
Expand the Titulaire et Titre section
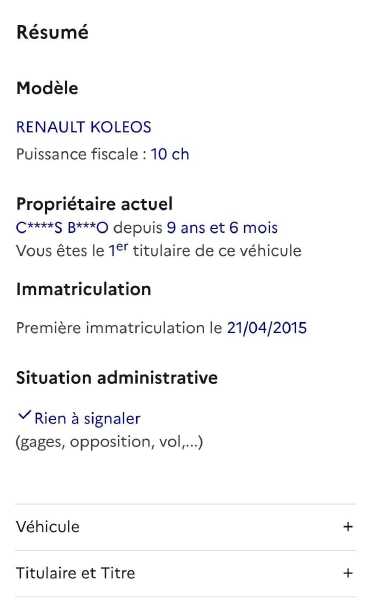click(x=186, y=573)
